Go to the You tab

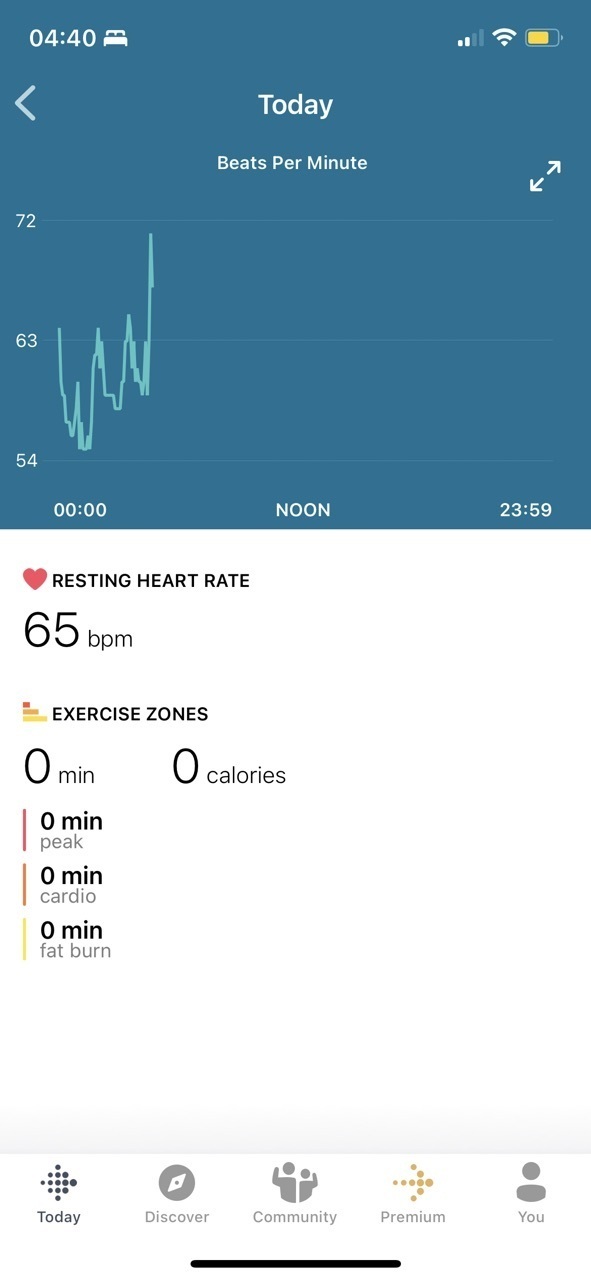click(x=531, y=1194)
